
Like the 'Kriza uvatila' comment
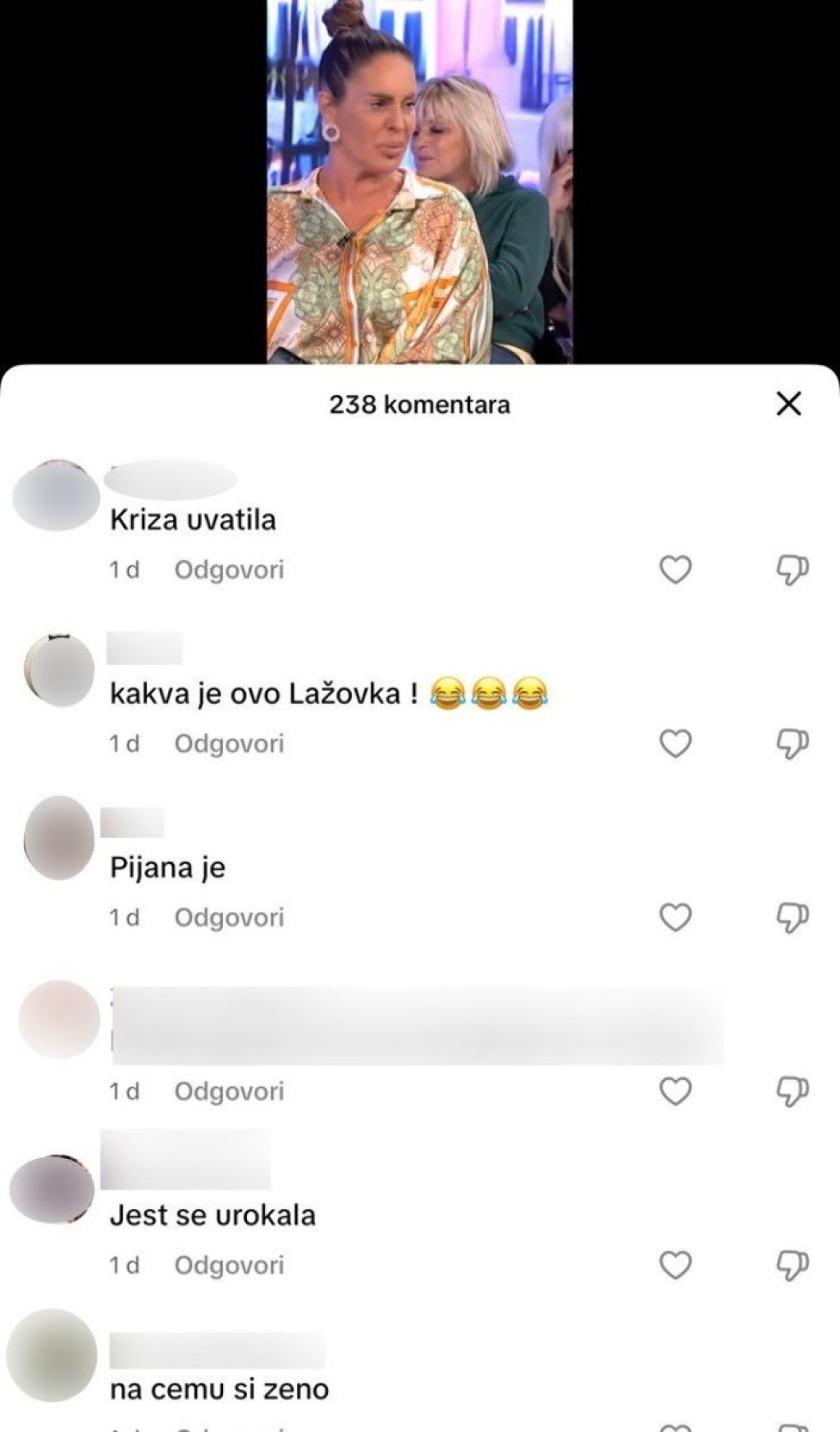tap(676, 570)
